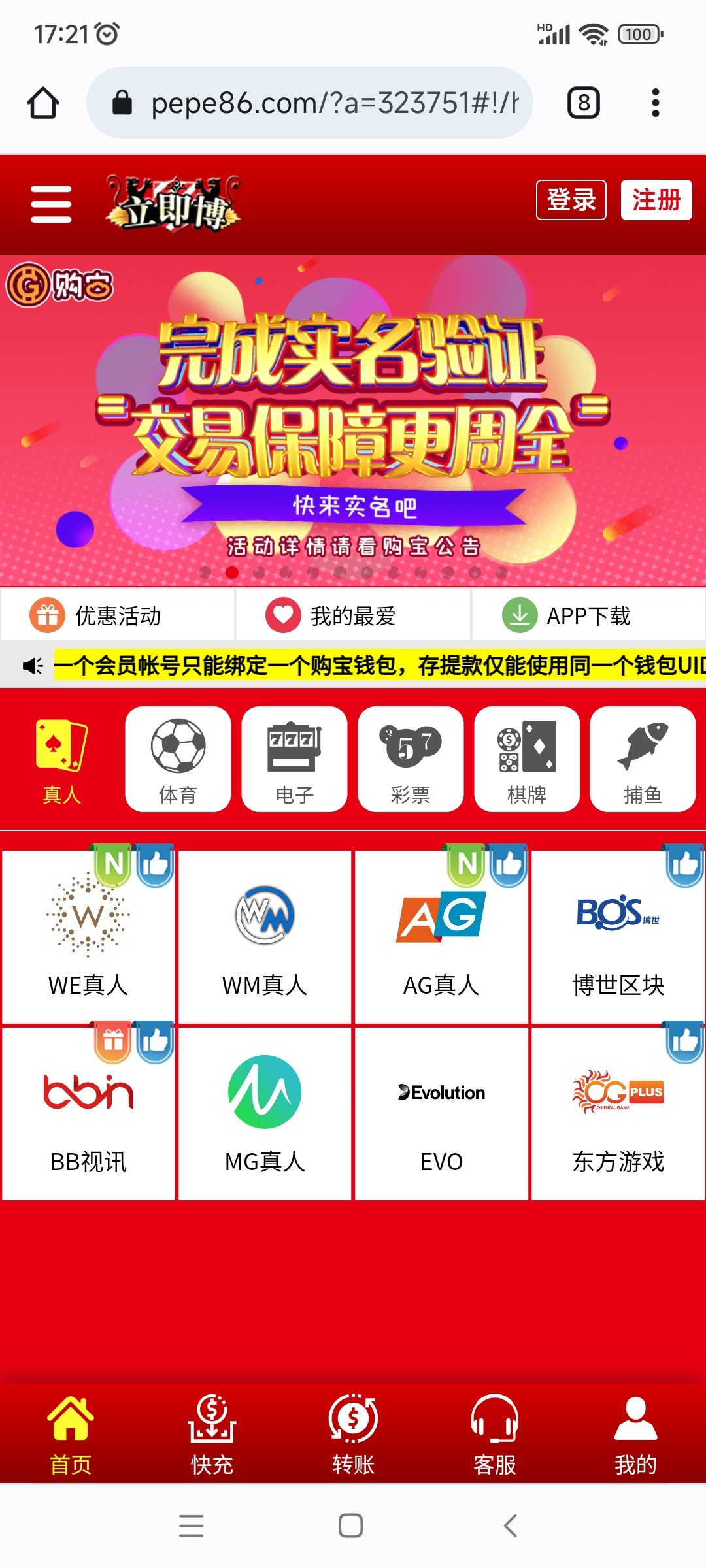Open the EVO Evolution game tile
Screen dimensions: 706x1568
click(441, 1114)
